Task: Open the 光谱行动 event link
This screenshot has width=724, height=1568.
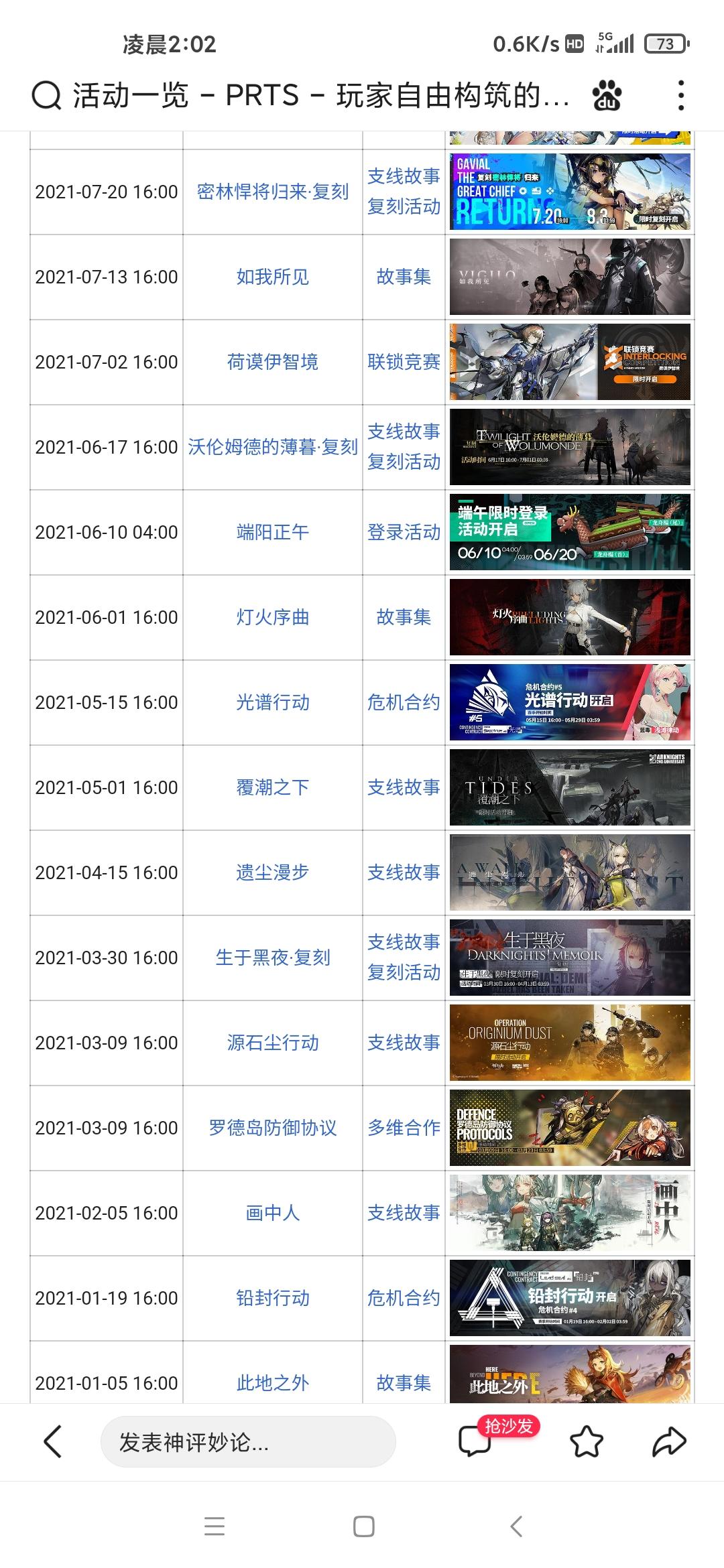Action: point(273,702)
